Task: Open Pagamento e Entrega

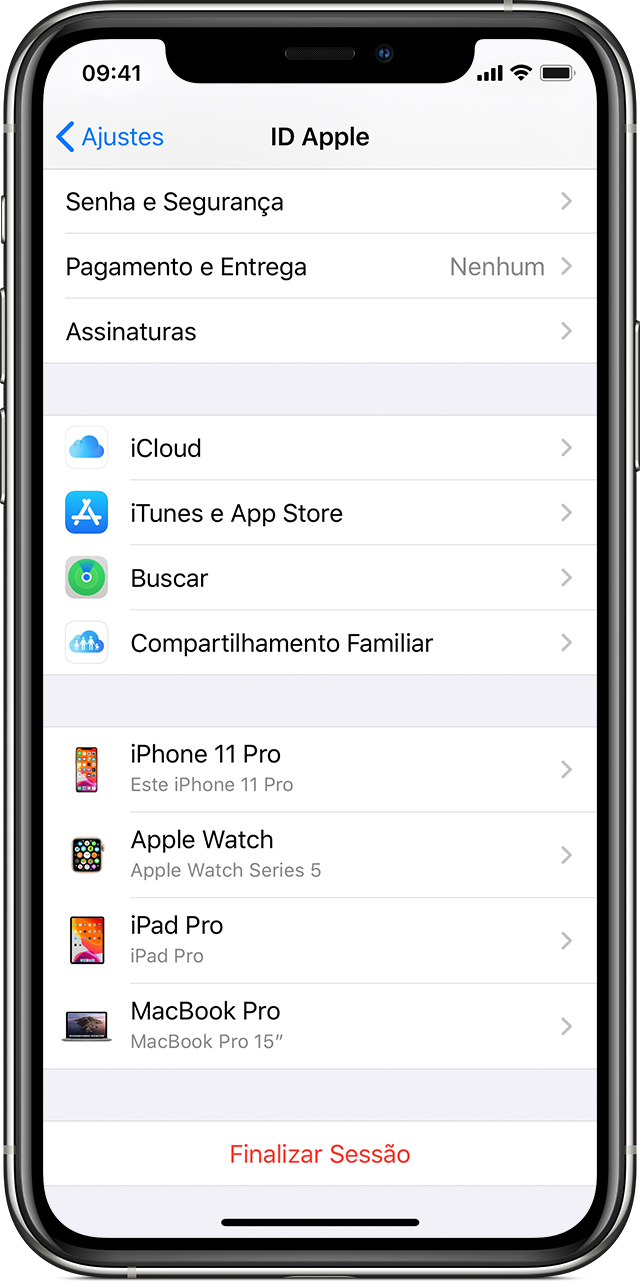Action: tap(319, 267)
